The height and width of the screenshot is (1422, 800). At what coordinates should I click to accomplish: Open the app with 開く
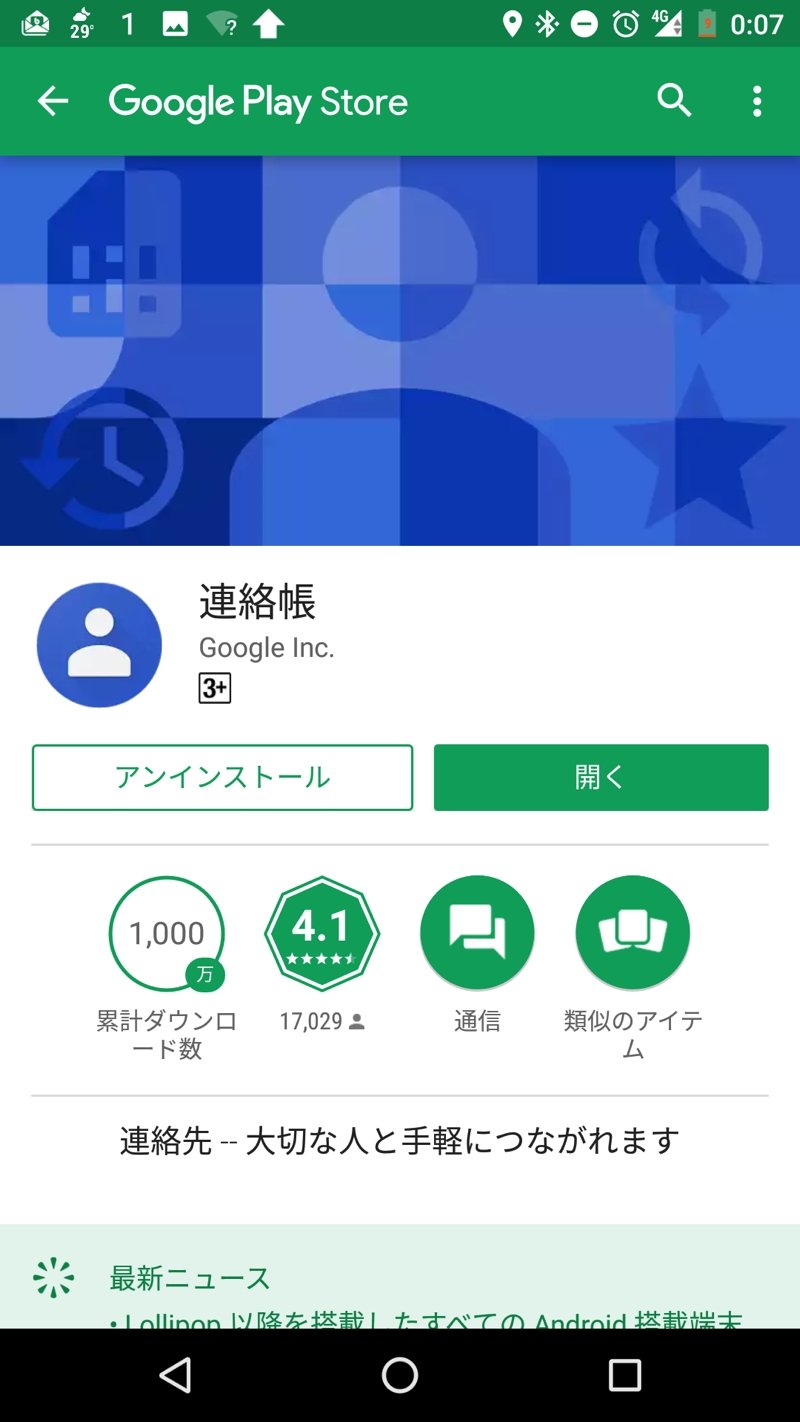coord(601,777)
